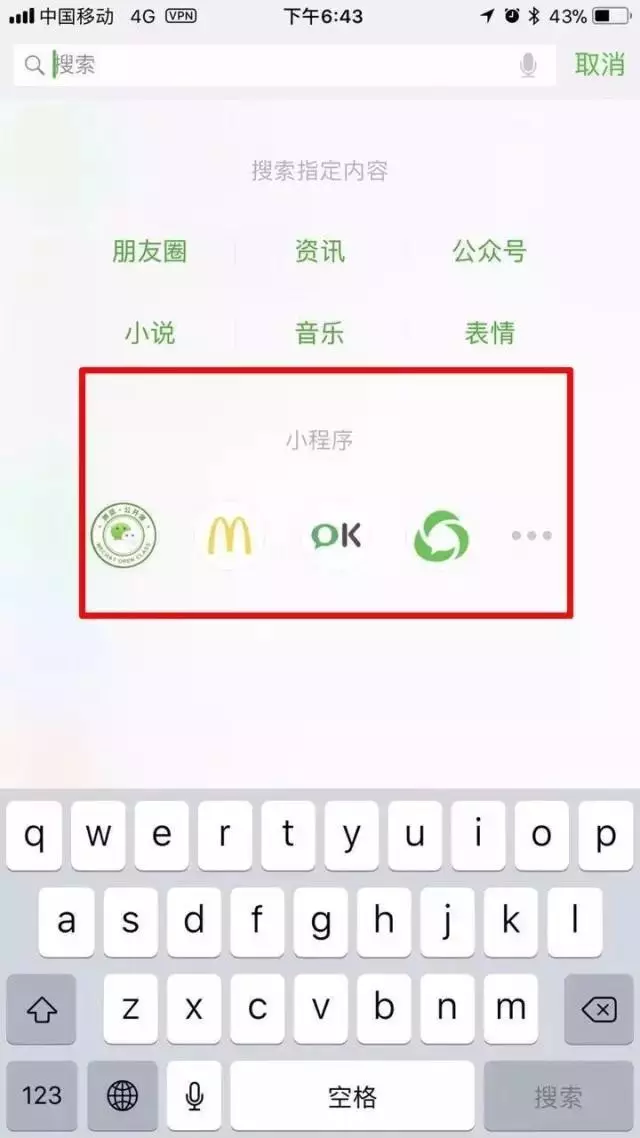Pick the 表情 search category
Viewport: 640px width, 1138px height.
pos(489,333)
